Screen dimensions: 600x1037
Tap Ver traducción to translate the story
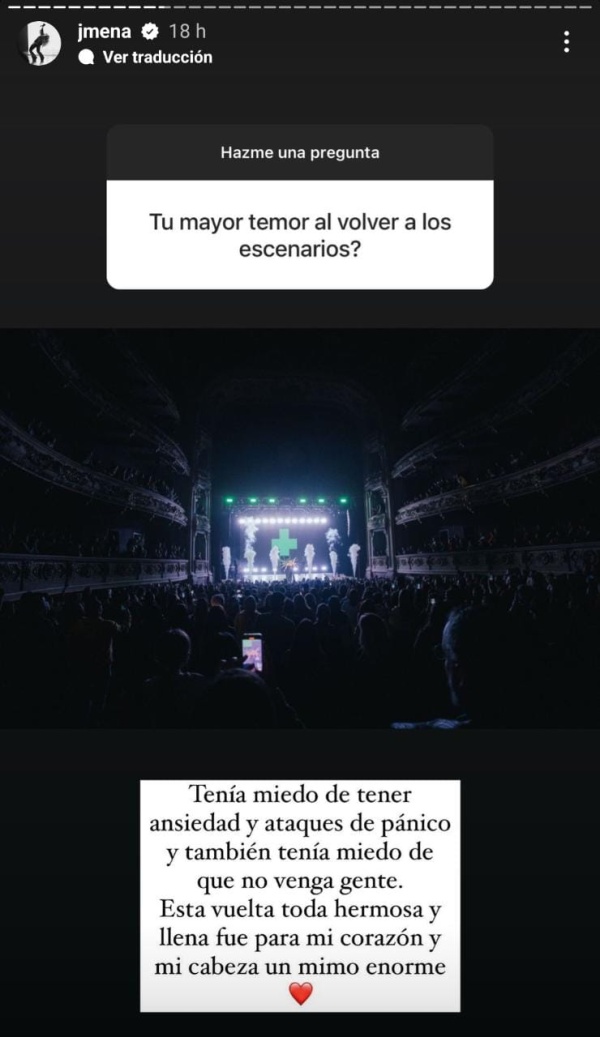pyautogui.click(x=157, y=57)
